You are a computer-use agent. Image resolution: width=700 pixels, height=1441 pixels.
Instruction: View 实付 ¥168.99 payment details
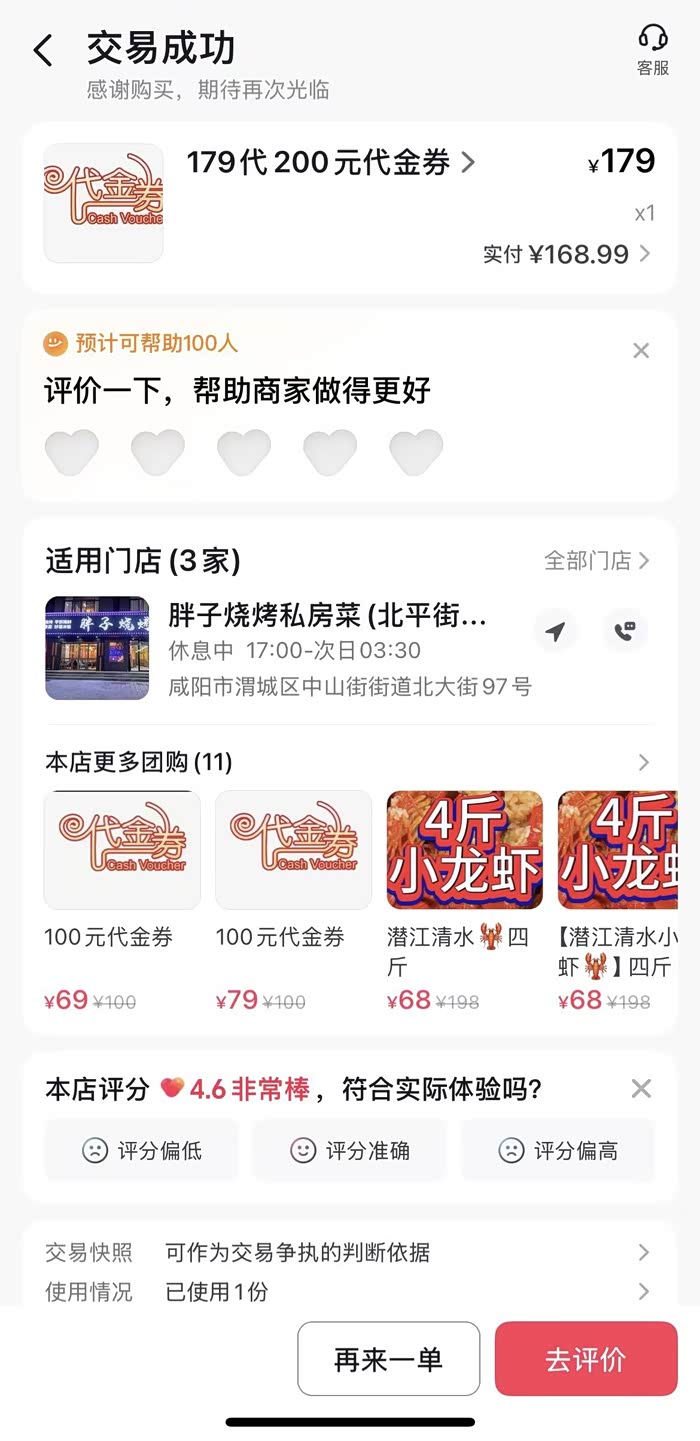tap(567, 254)
